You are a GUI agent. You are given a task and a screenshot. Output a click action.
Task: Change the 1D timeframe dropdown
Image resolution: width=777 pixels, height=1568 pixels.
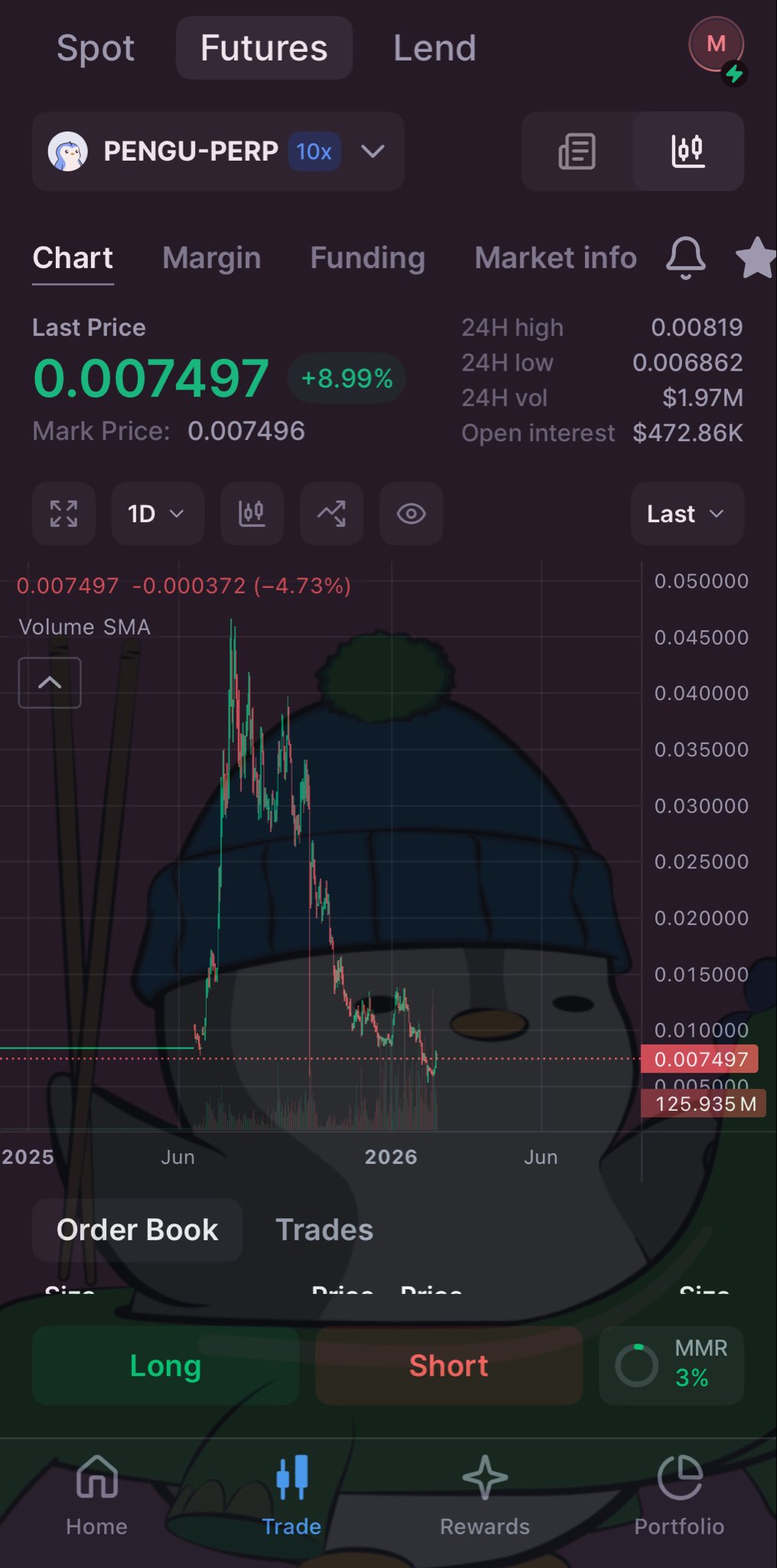click(157, 514)
